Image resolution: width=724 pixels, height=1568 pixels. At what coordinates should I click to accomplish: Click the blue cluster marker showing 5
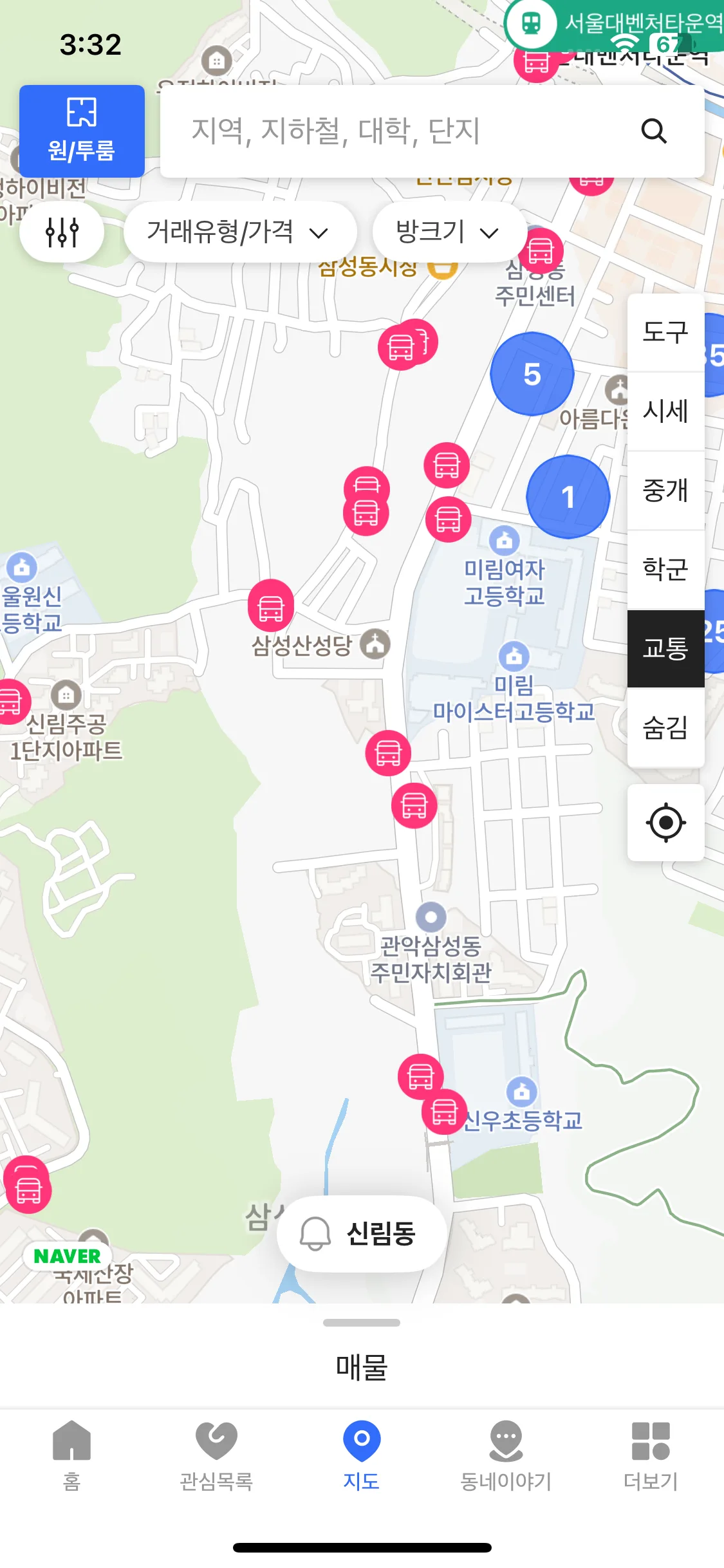coord(532,375)
